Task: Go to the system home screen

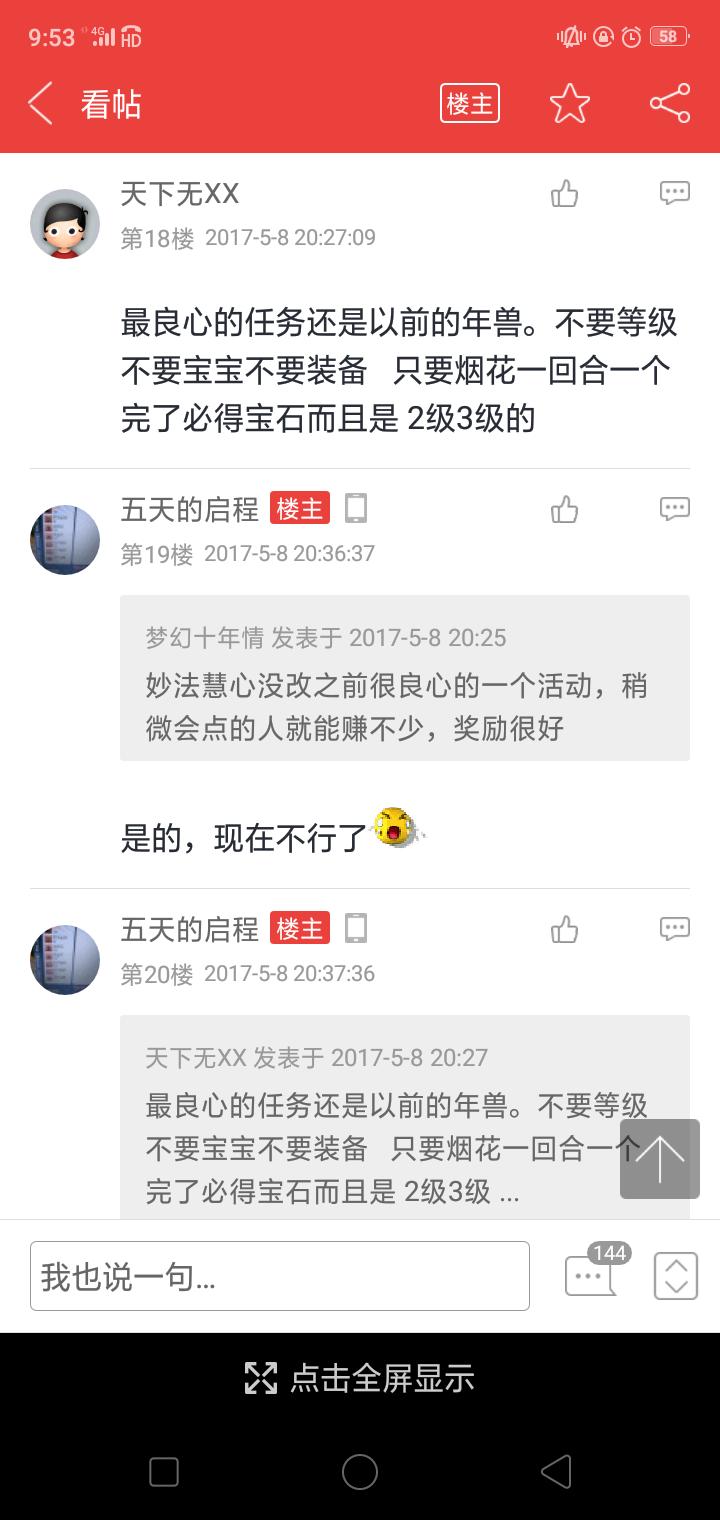Action: click(x=360, y=1472)
